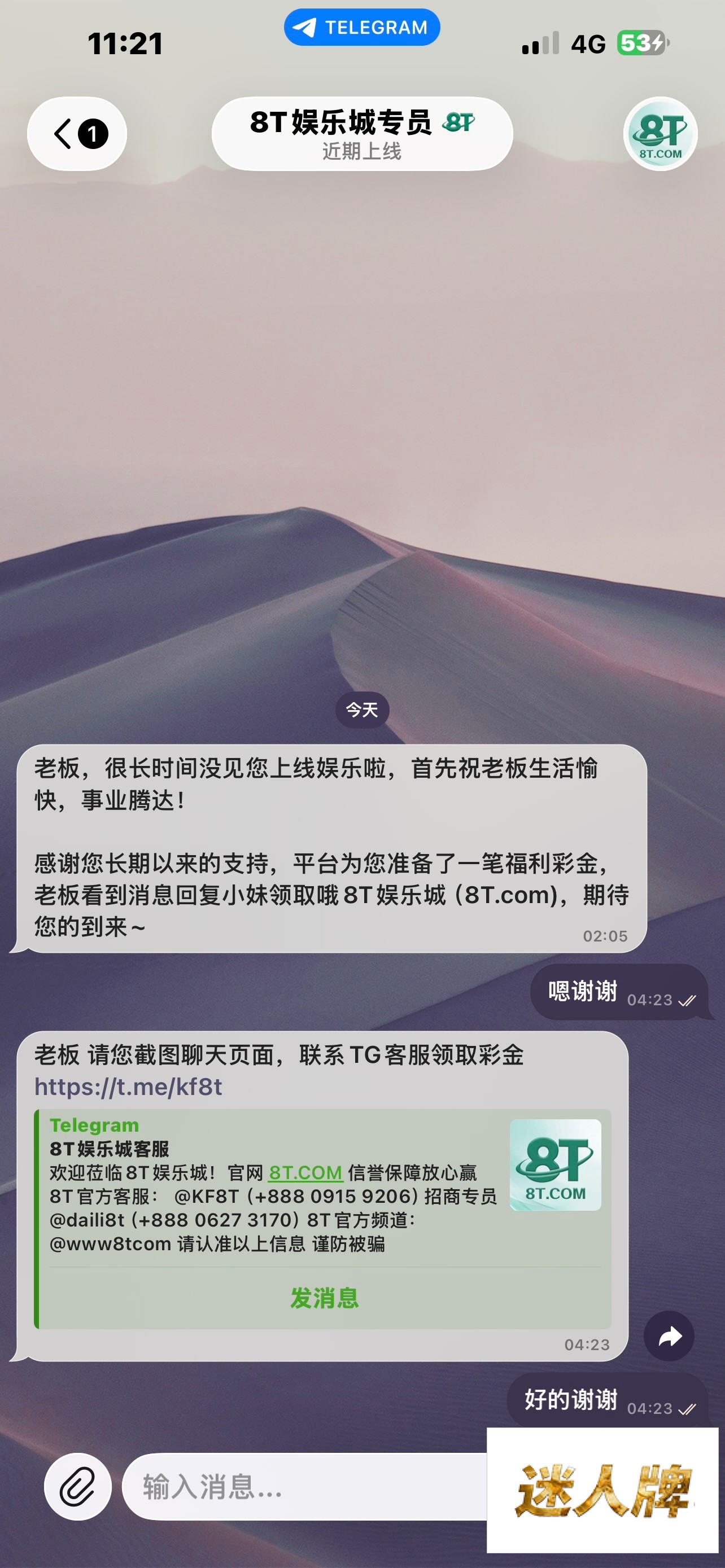Tap the 发消息 button in the preview
This screenshot has height=1568, width=725.
coord(324,1298)
